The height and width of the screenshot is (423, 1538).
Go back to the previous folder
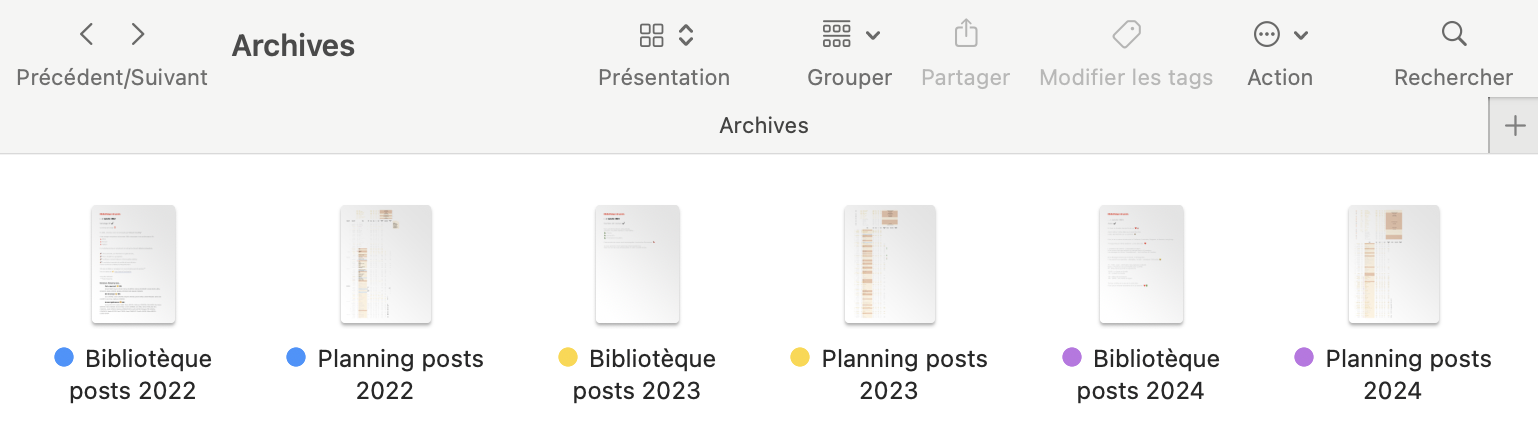(x=87, y=35)
